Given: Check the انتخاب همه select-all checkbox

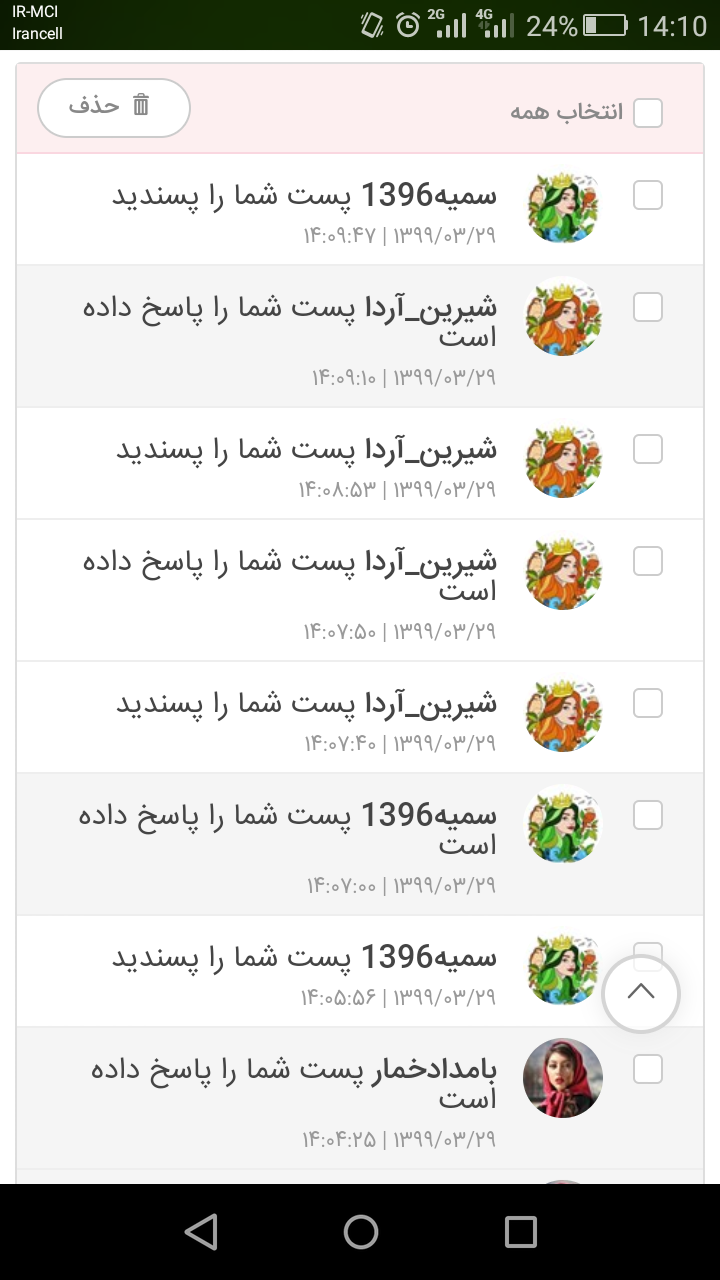Looking at the screenshot, I should (x=648, y=113).
